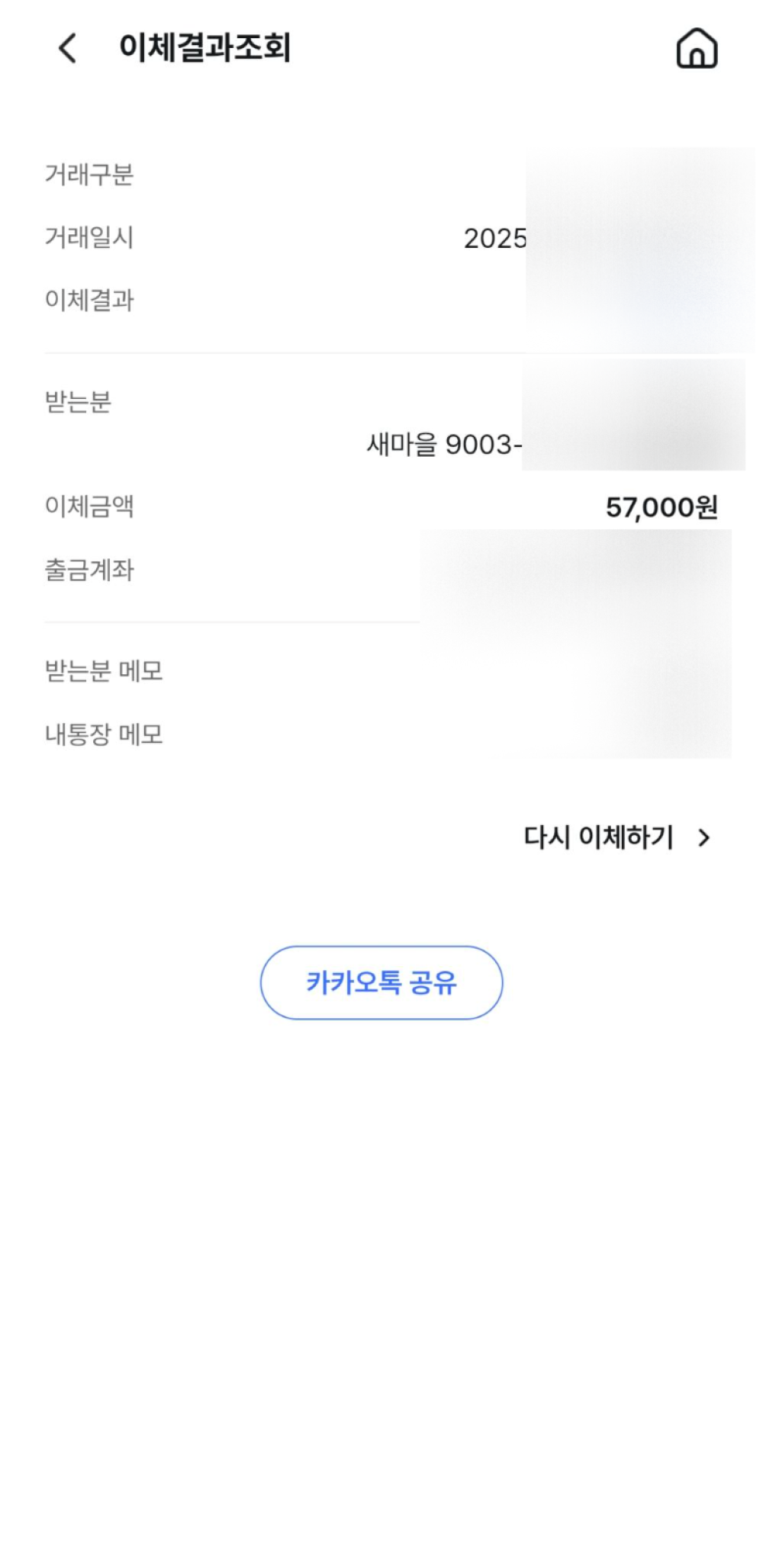Open the home icon

(x=697, y=49)
